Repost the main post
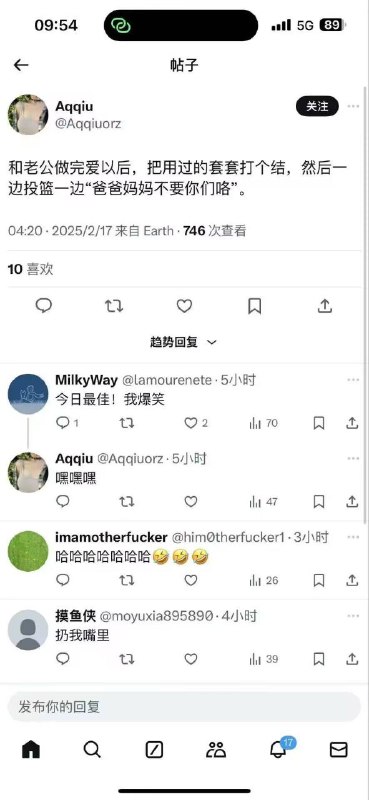This screenshot has height=800, width=369. click(x=113, y=306)
